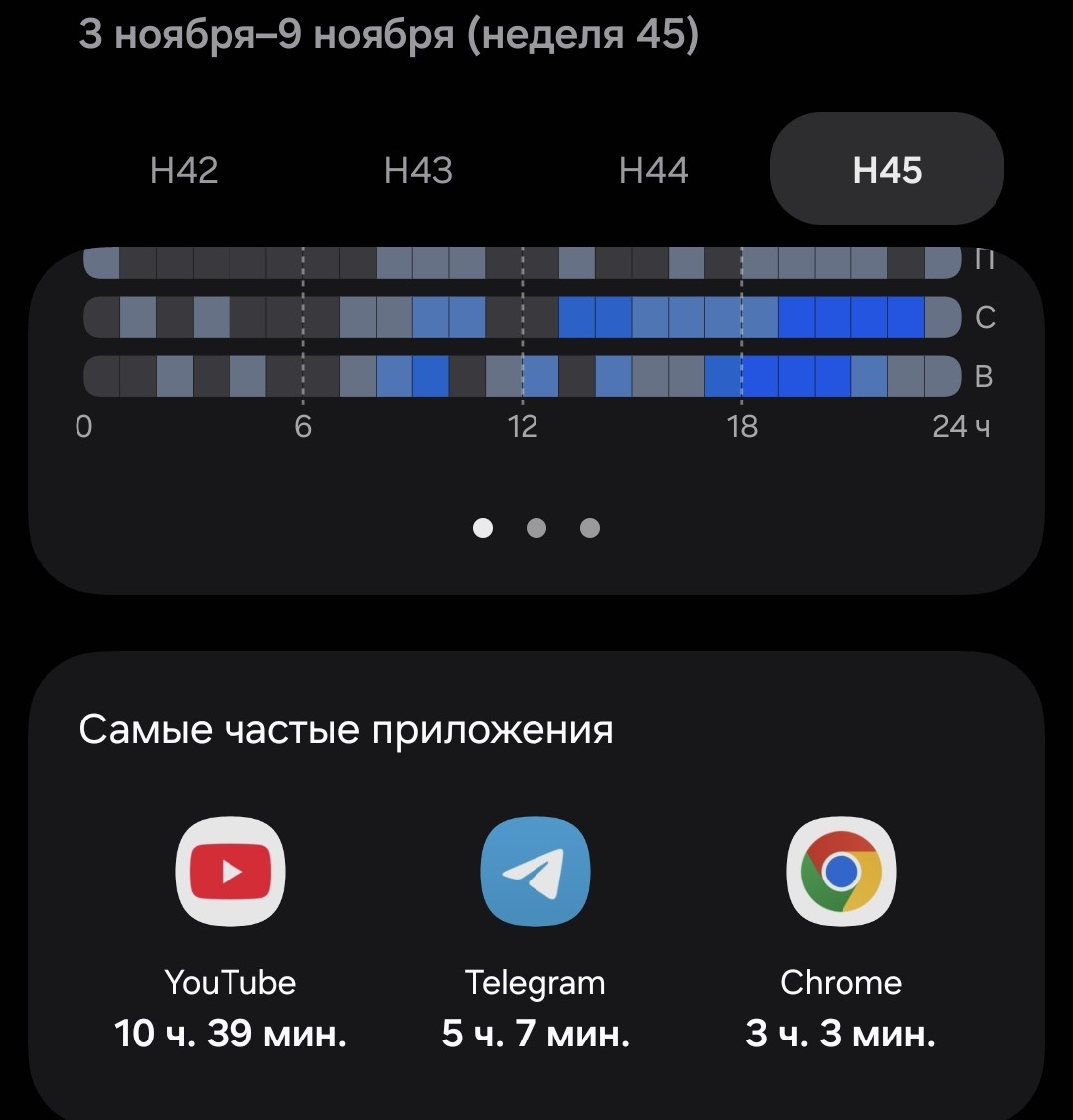
Task: Open YouTube usage details via its icon
Action: pyautogui.click(x=230, y=872)
